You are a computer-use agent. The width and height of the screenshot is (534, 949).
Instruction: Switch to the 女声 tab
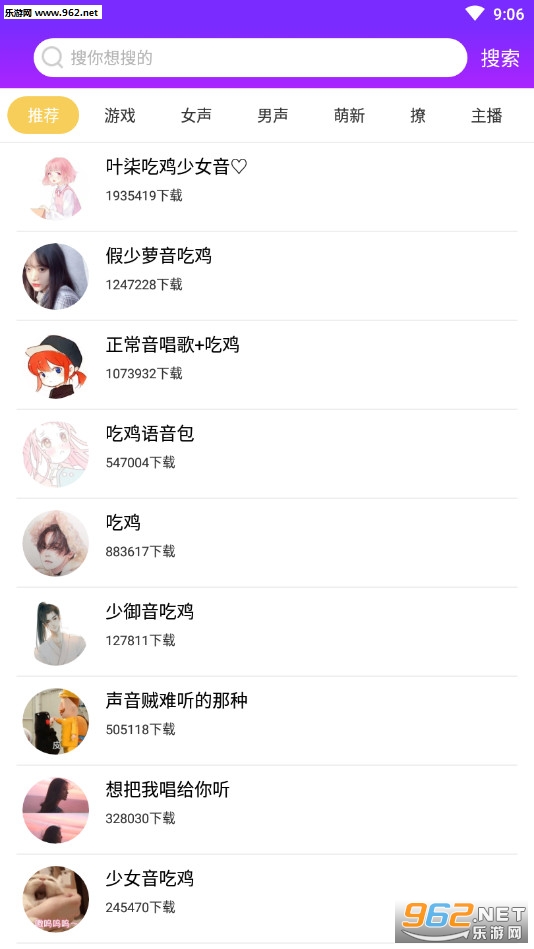(x=196, y=115)
